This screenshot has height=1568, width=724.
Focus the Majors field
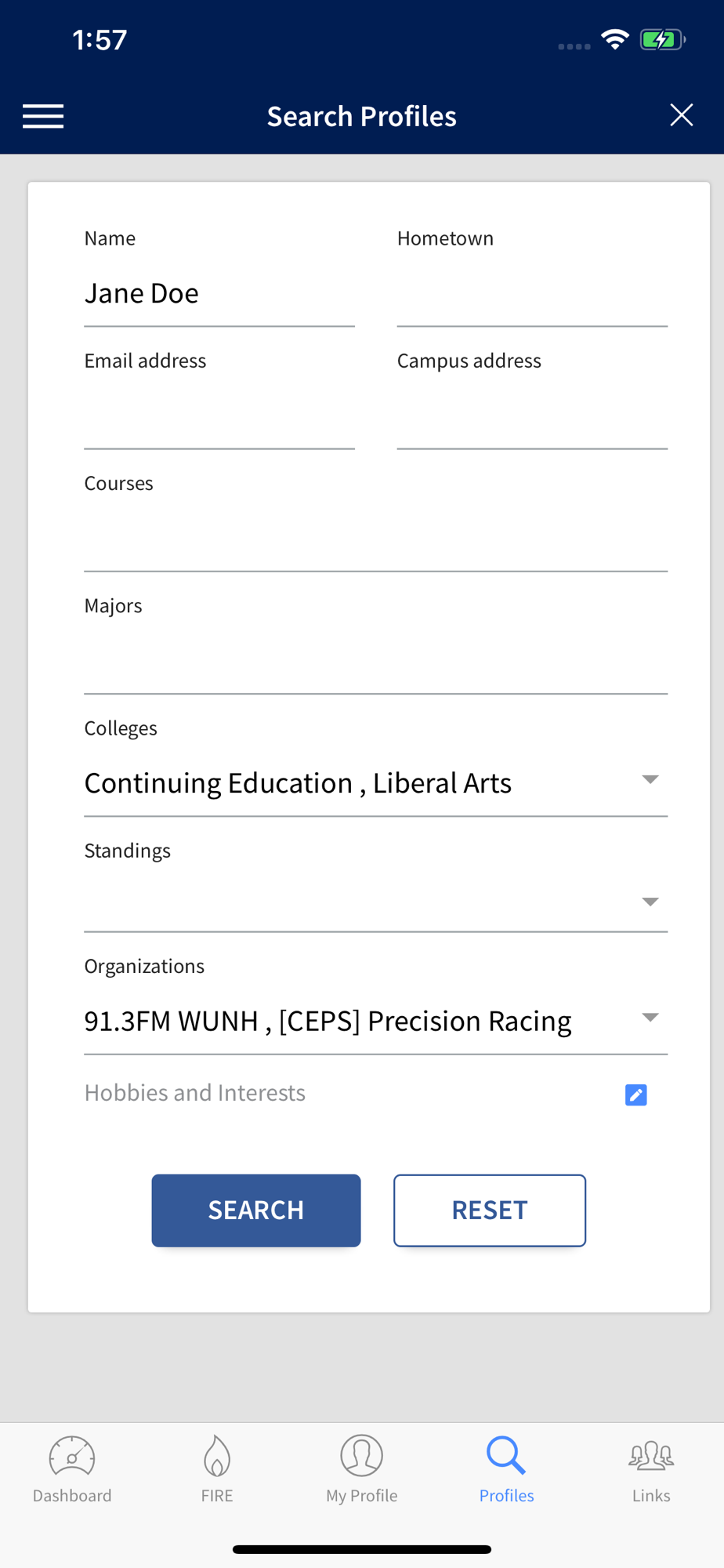pos(376,660)
